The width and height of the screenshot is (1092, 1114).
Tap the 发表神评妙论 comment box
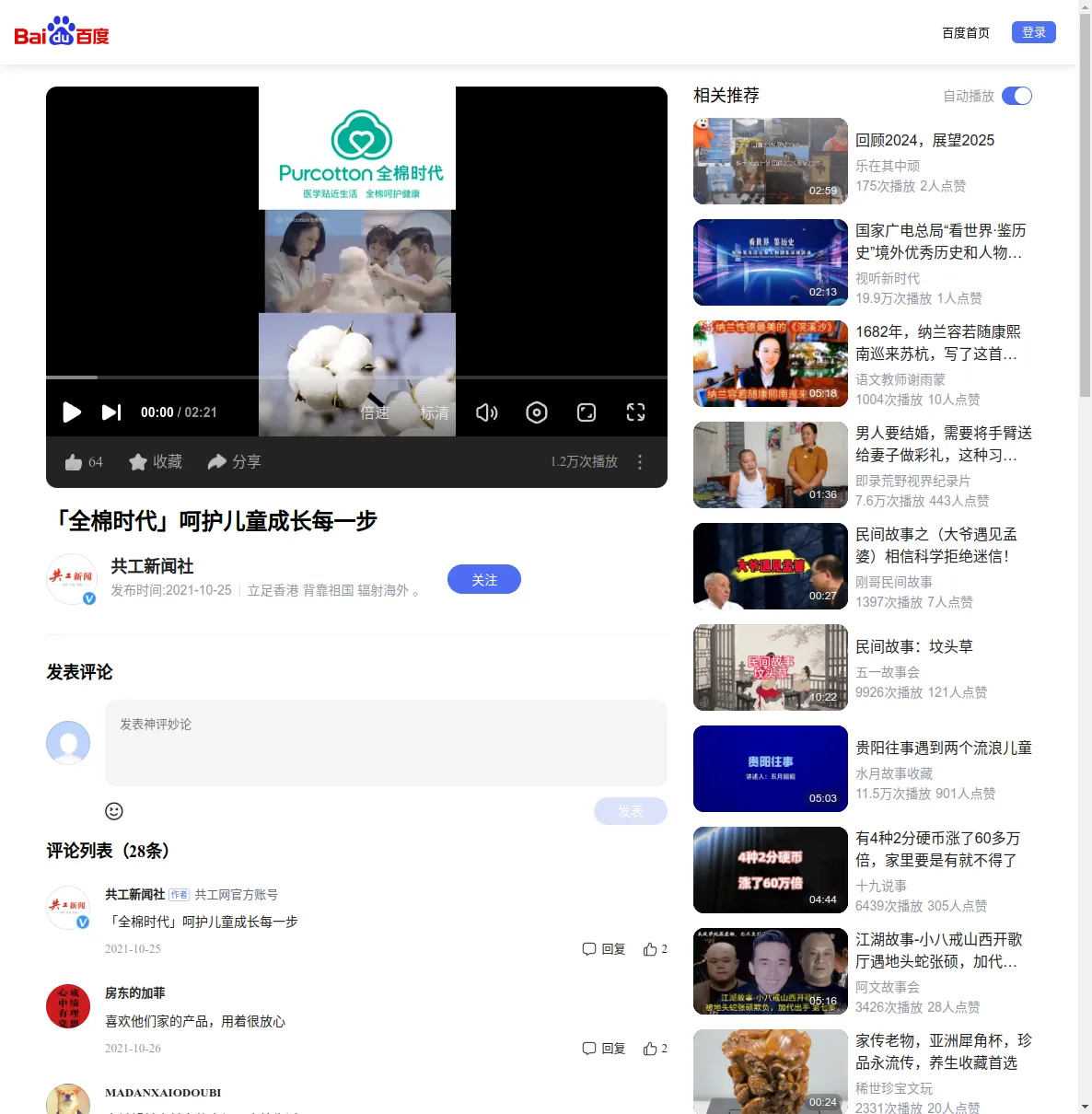tap(386, 742)
